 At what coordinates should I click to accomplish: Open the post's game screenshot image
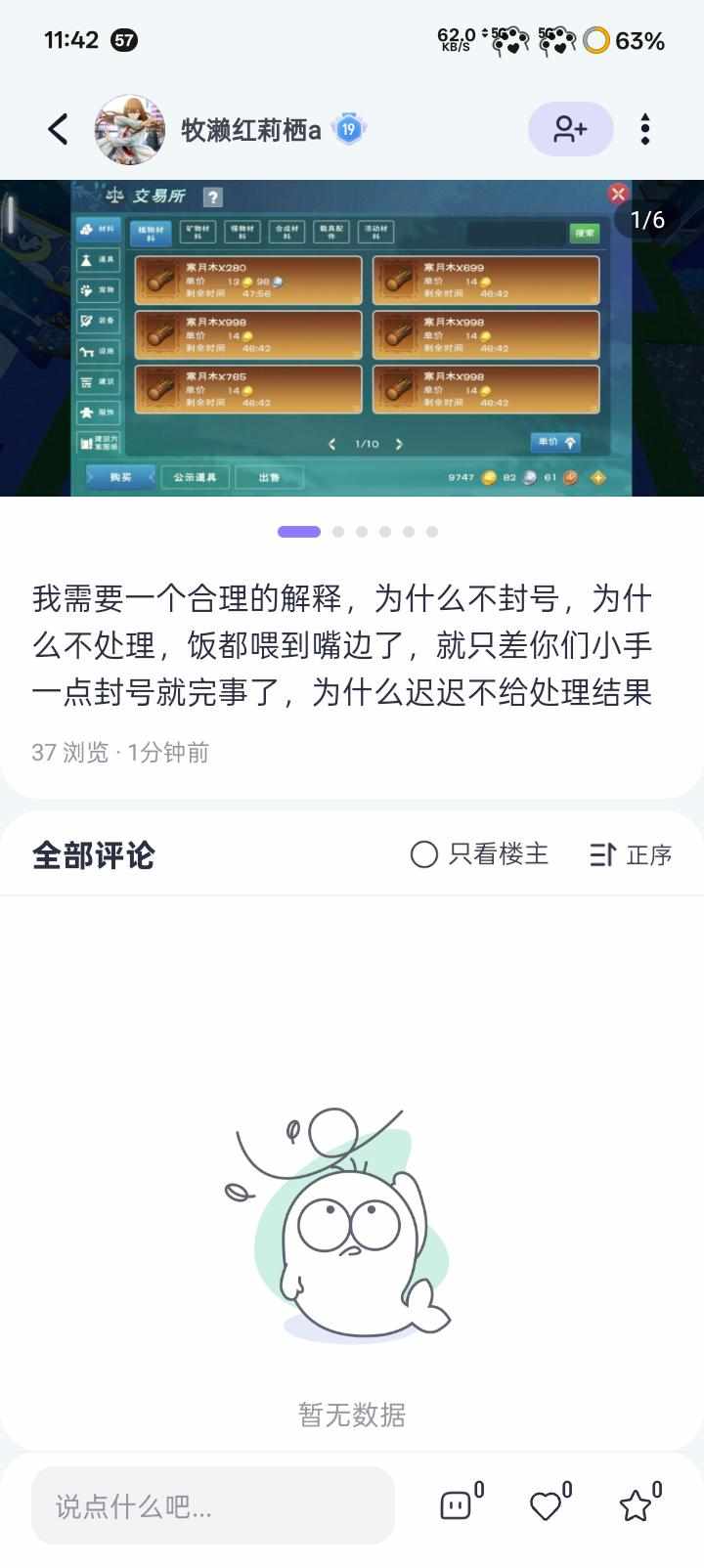click(x=352, y=337)
